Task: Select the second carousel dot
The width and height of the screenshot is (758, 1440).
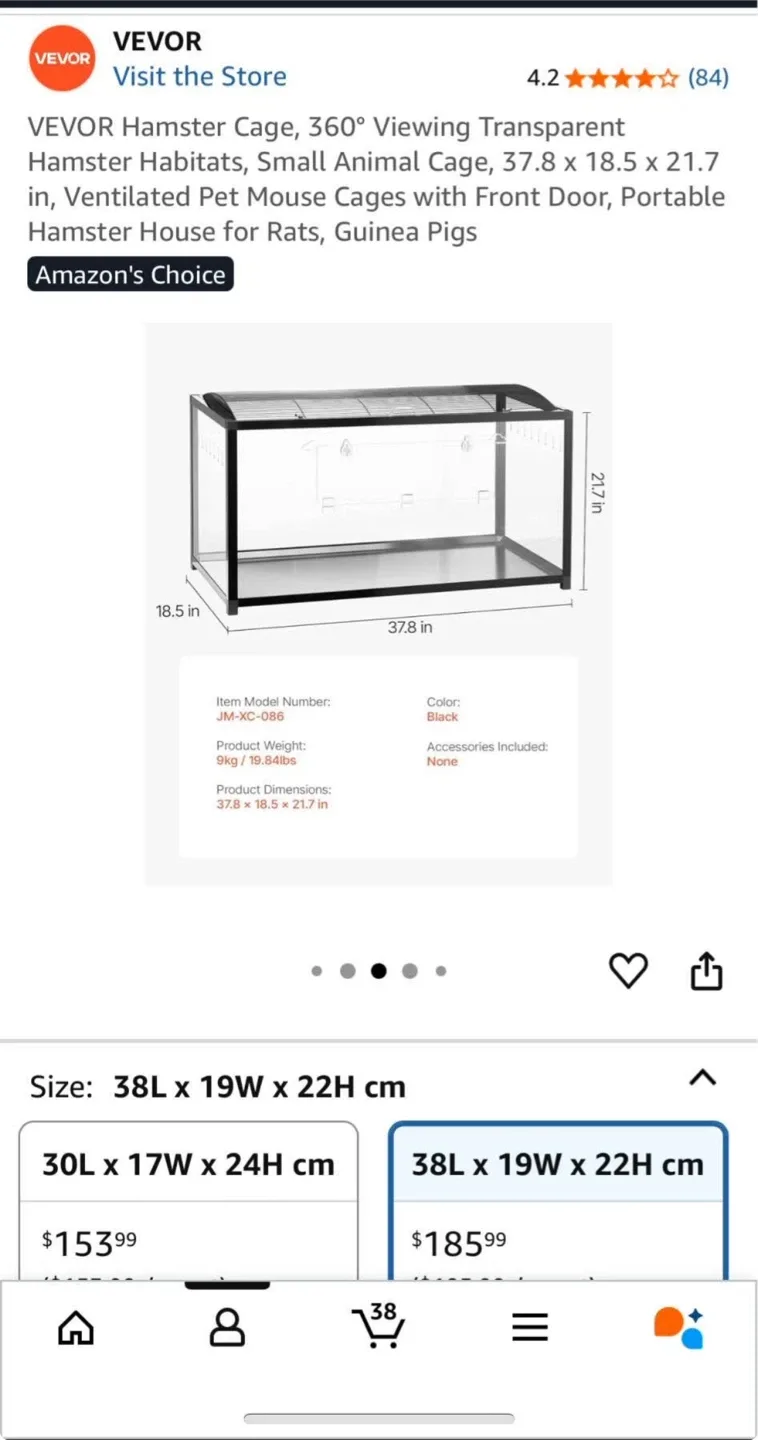Action: coord(347,970)
